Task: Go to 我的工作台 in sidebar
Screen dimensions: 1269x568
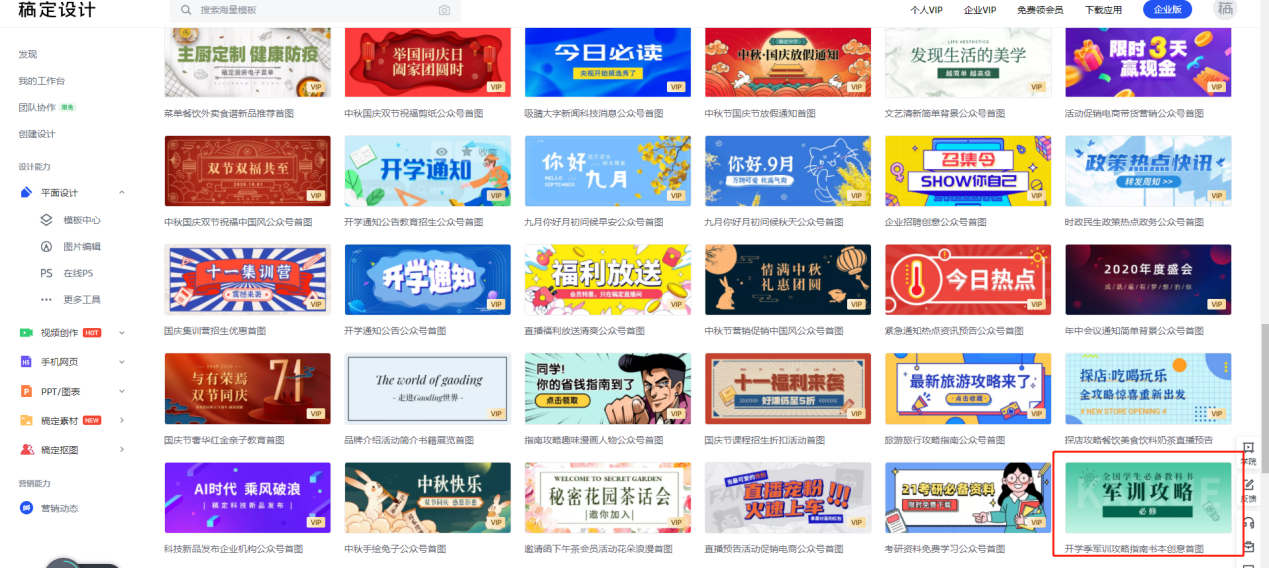Action: click(41, 81)
